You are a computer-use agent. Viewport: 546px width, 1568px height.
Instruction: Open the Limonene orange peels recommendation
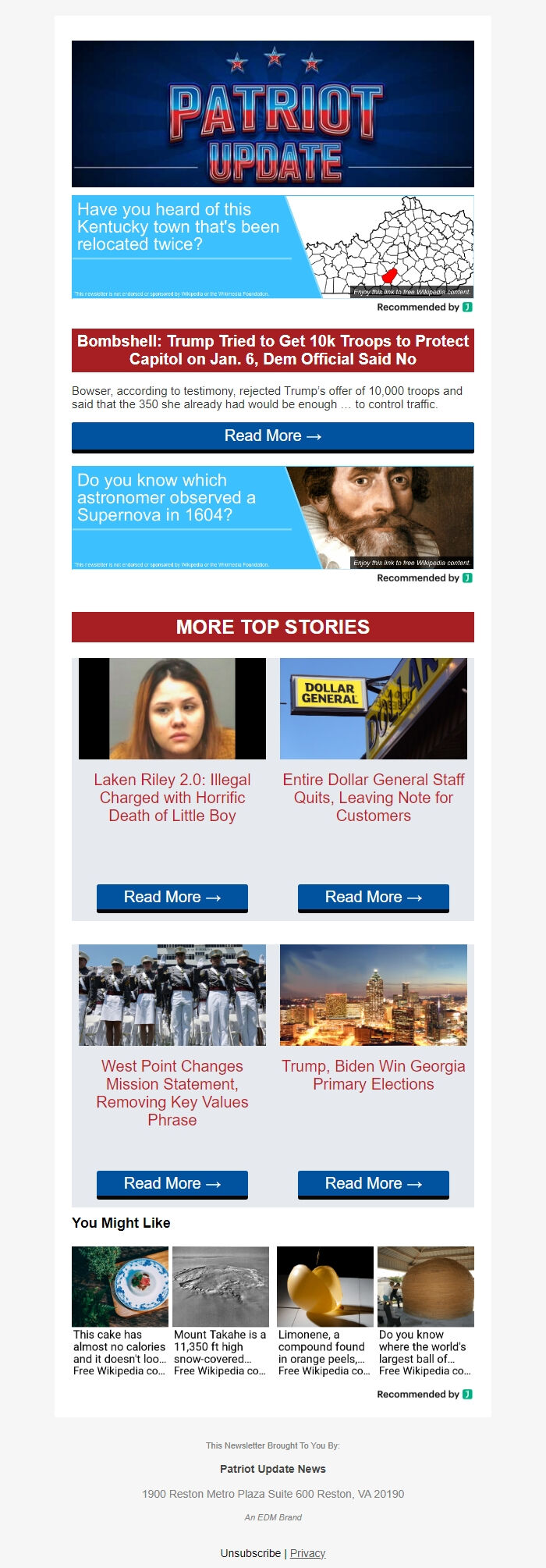pos(324,1311)
